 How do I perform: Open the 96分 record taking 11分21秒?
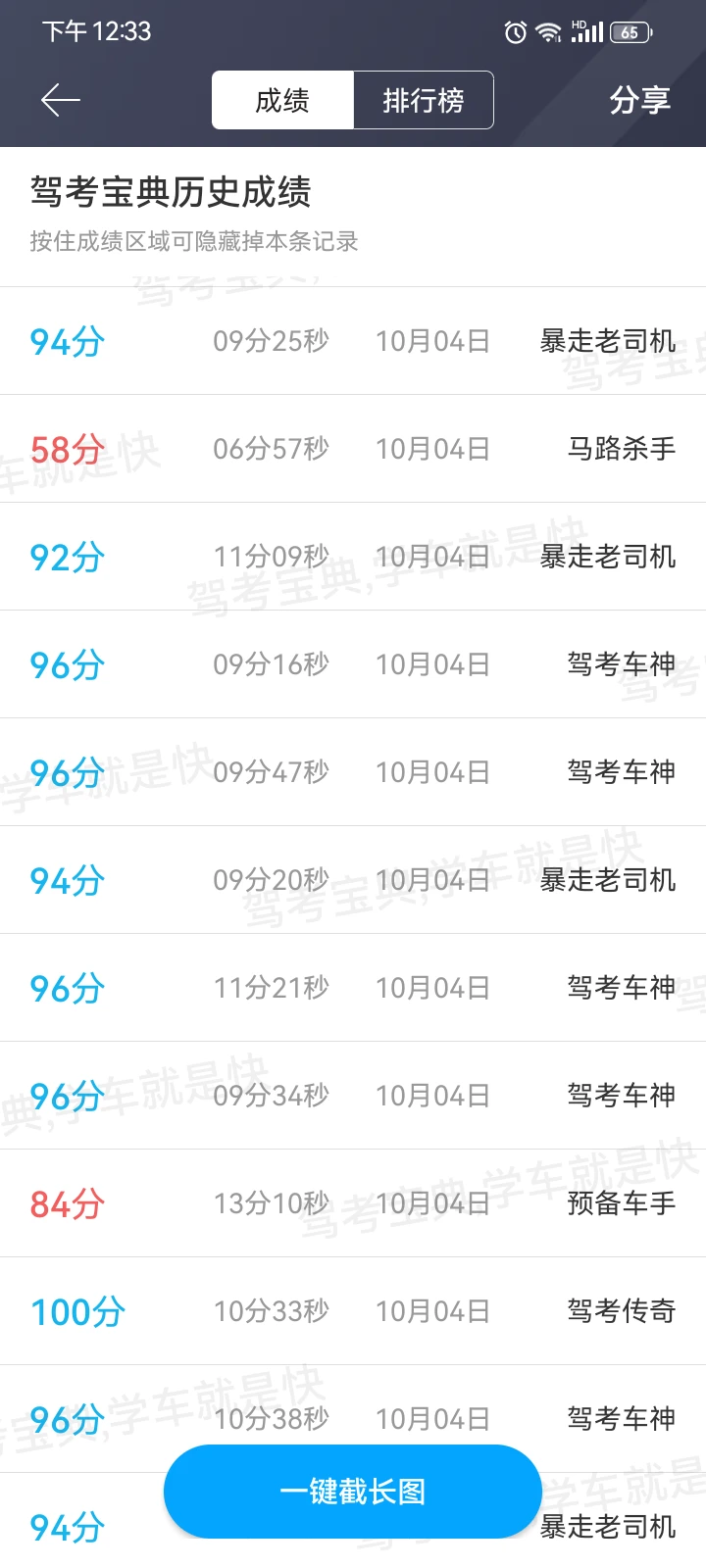coord(353,988)
